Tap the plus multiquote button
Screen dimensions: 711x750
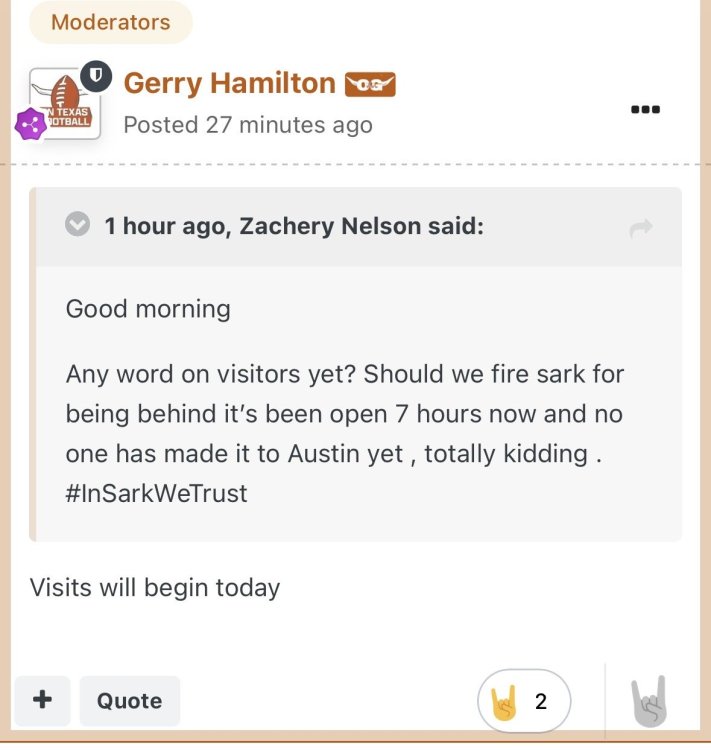tap(42, 700)
